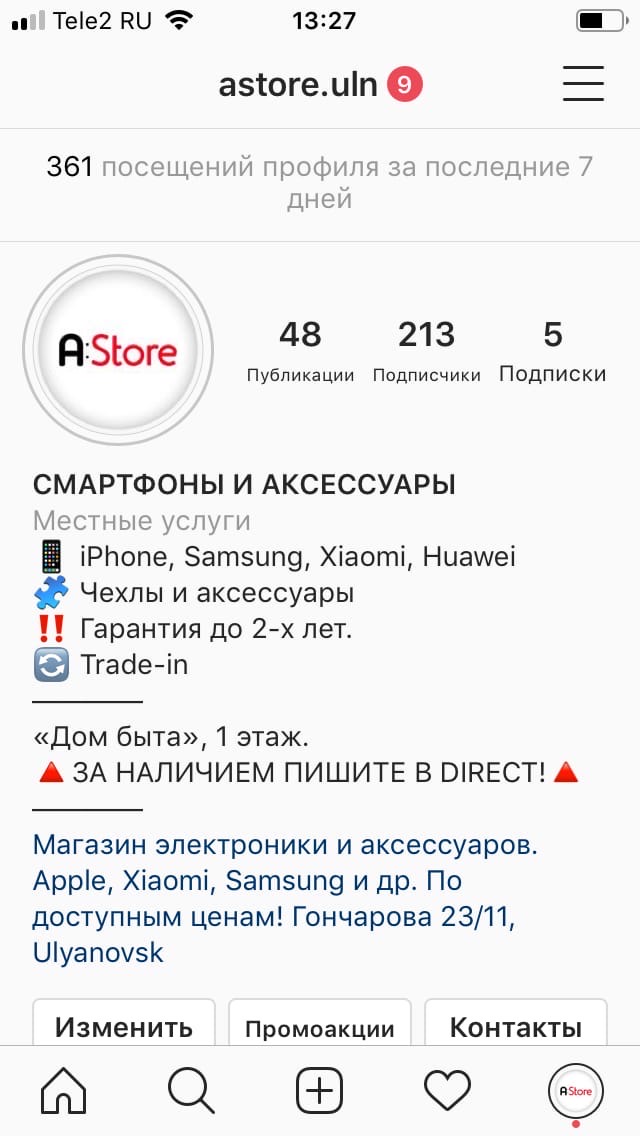
Task: Open the Activity heart tab
Action: click(x=448, y=1090)
